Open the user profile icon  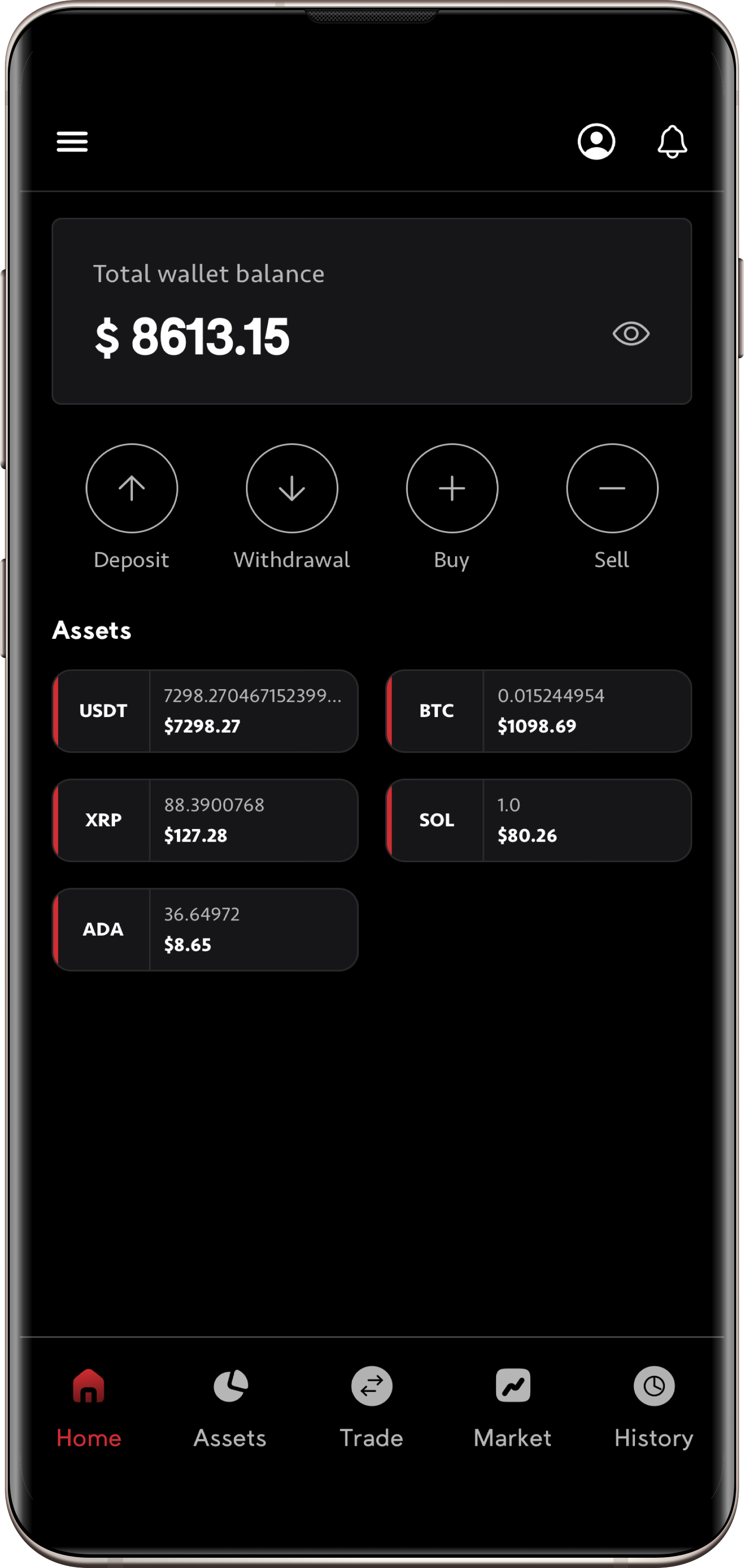click(596, 142)
